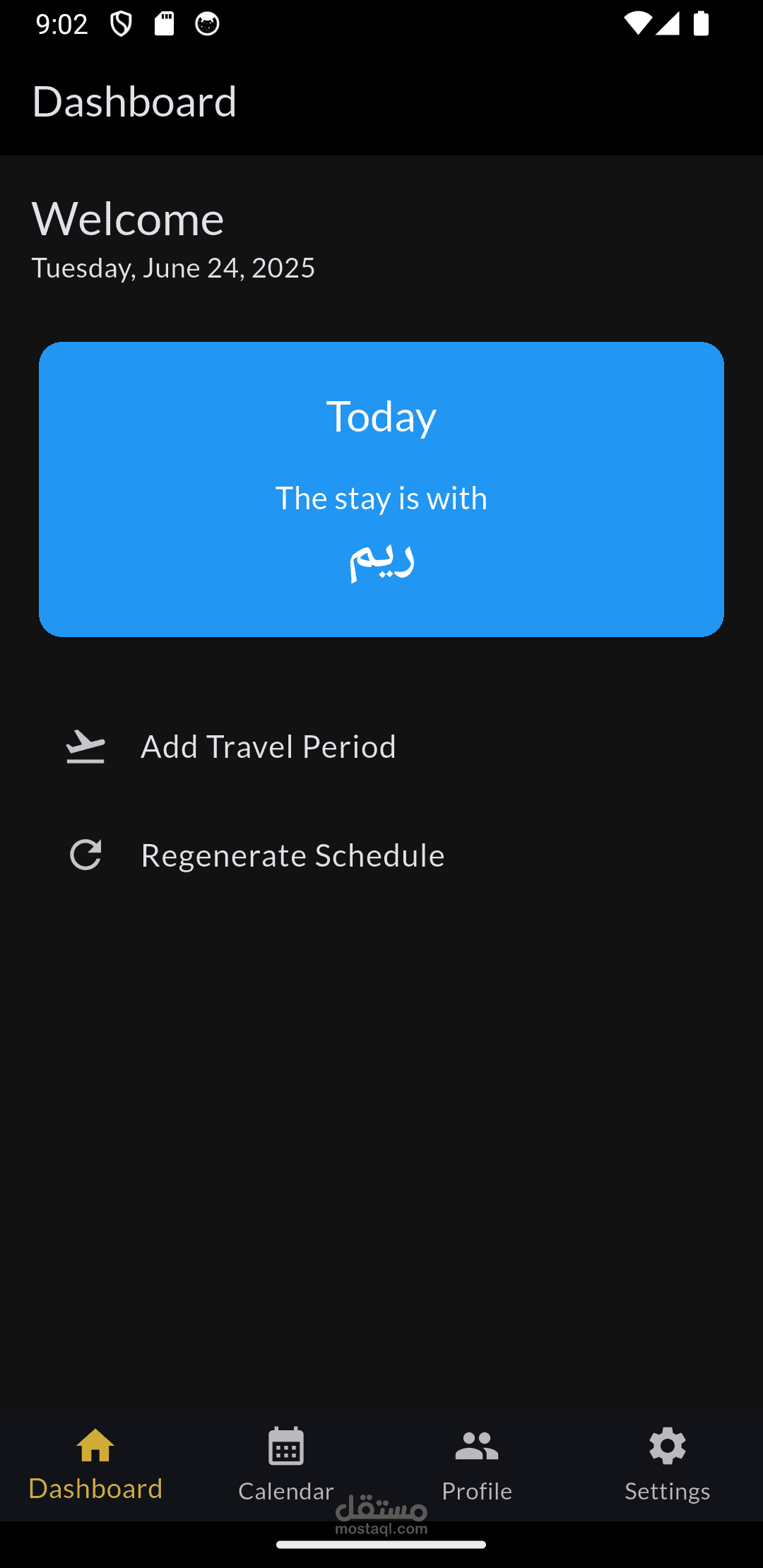Screen dimensions: 763x1568
Task: Go to the Settings tab
Action: pos(668,1463)
